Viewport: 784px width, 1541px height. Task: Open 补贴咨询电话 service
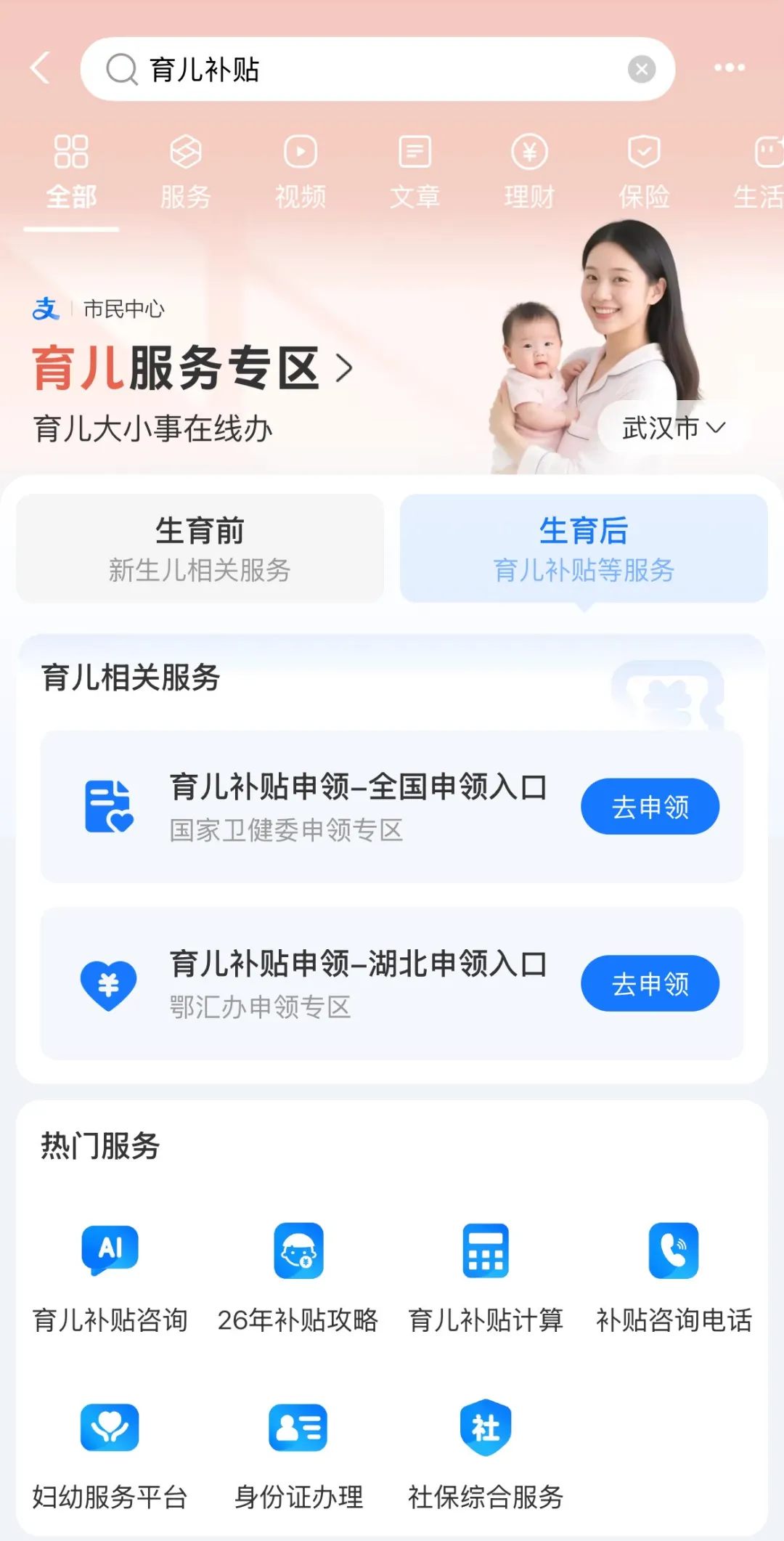(674, 1274)
